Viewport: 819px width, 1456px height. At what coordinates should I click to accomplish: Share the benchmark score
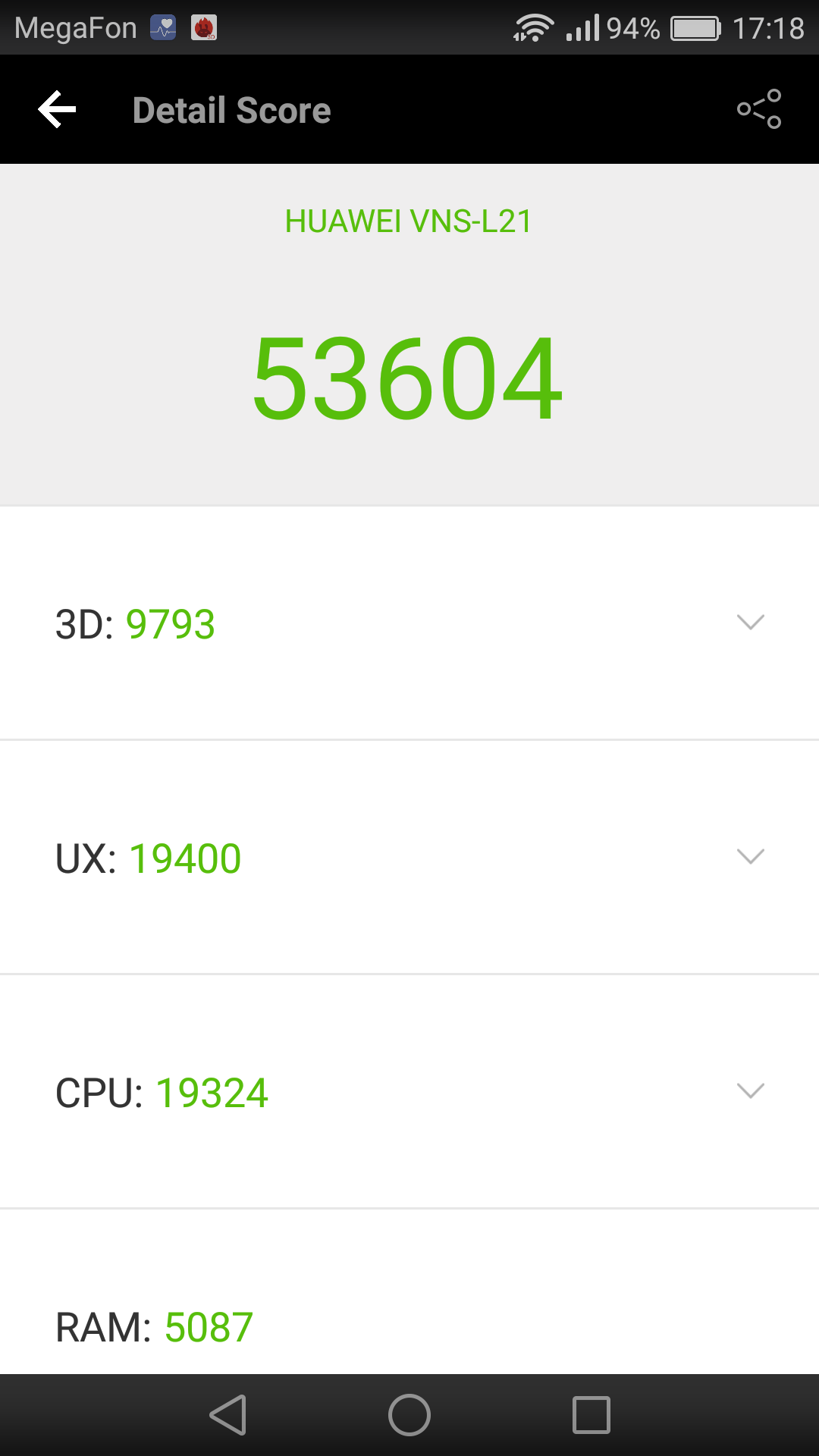759,109
